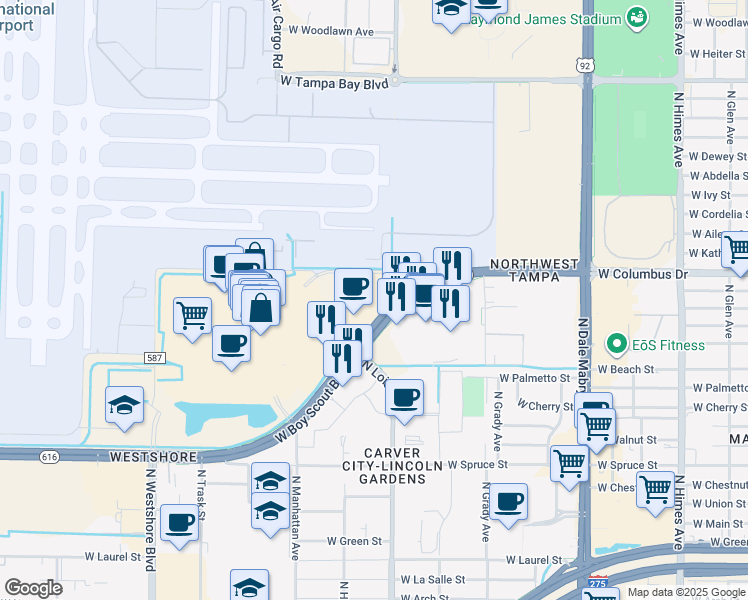The image size is (748, 600).
Task: Open the Google logo link
Action: (33, 589)
